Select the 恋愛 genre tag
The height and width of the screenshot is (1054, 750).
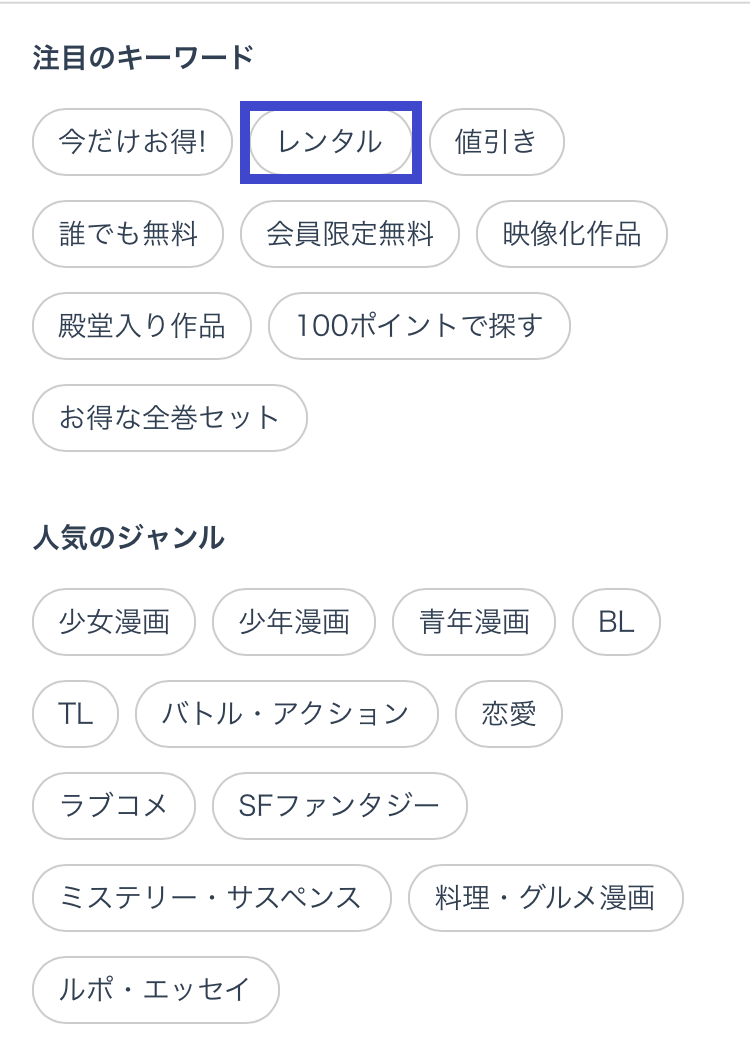(x=508, y=714)
